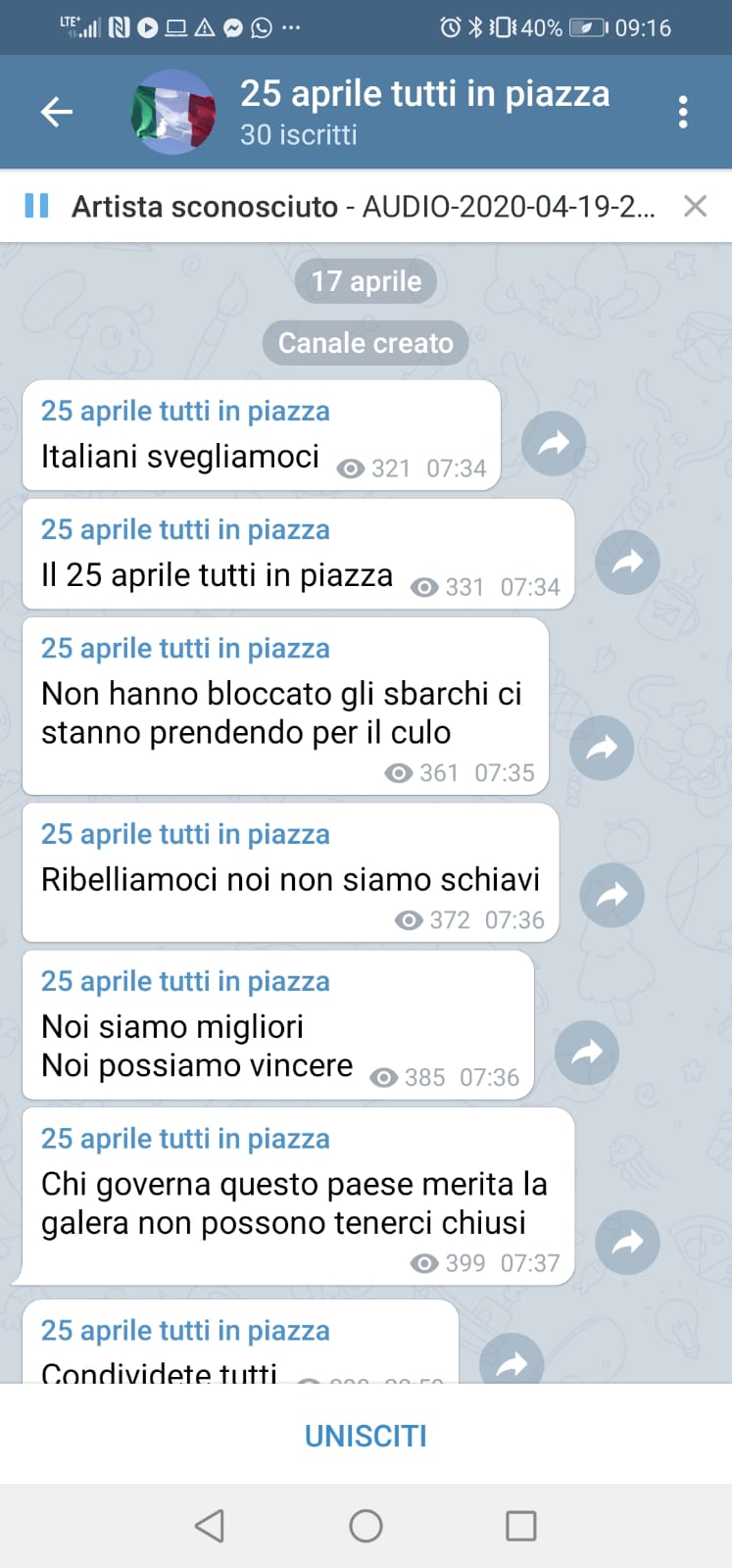Viewport: 732px width, 1568px height.
Task: Open the Artista sconosciuto audio player
Action: point(363,207)
